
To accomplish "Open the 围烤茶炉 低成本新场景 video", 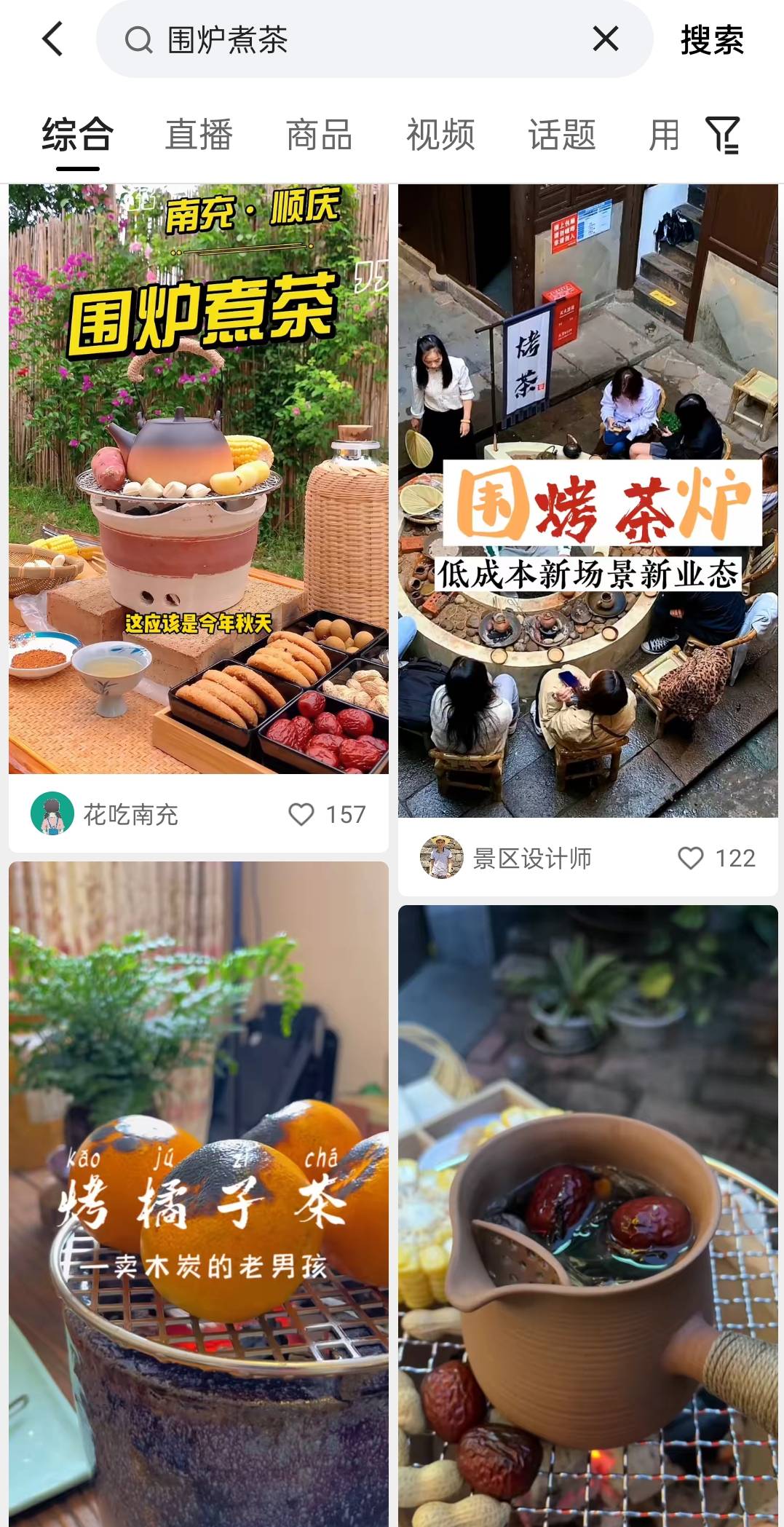I will point(588,501).
